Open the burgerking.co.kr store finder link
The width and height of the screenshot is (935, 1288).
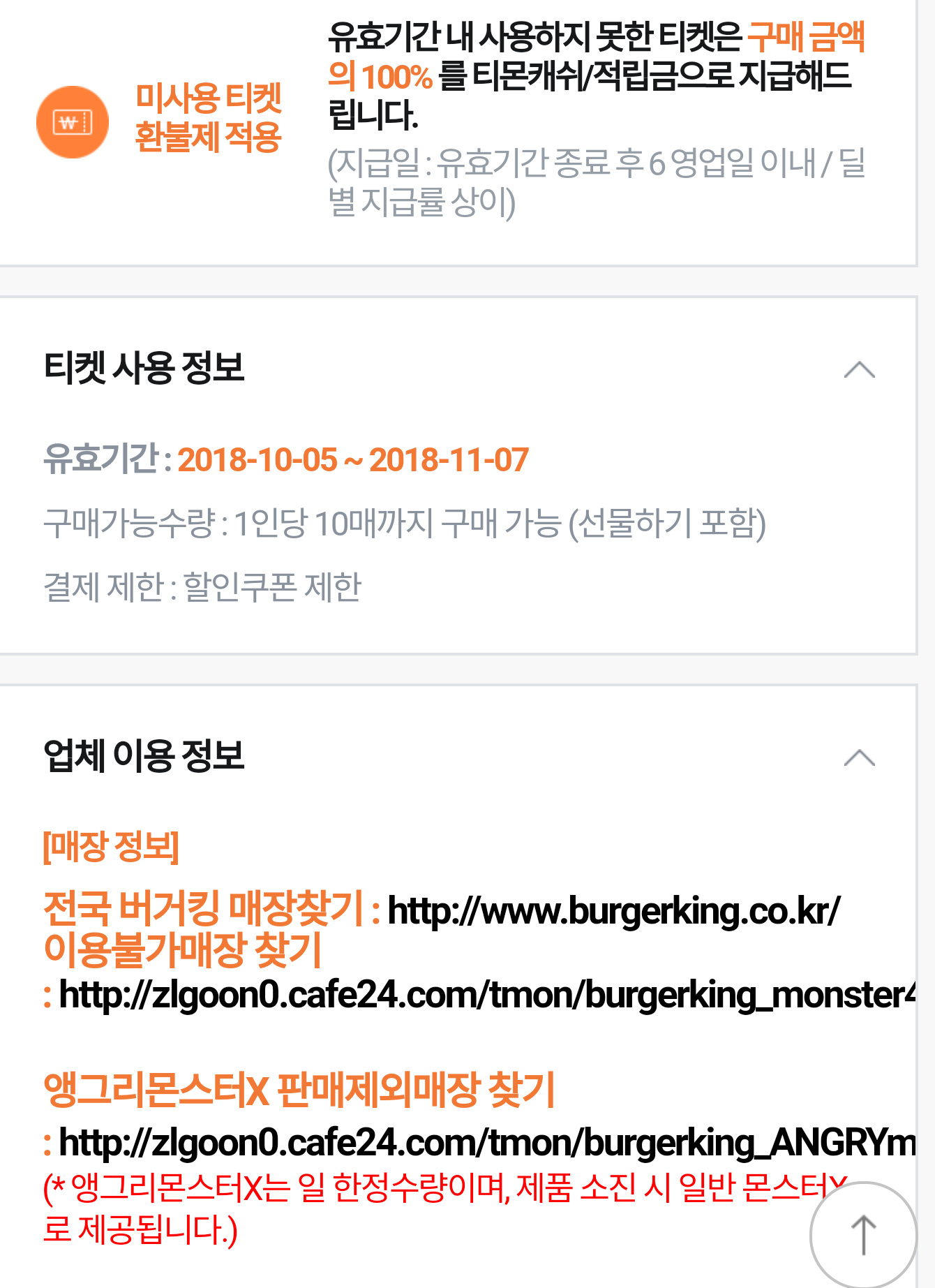(x=613, y=911)
